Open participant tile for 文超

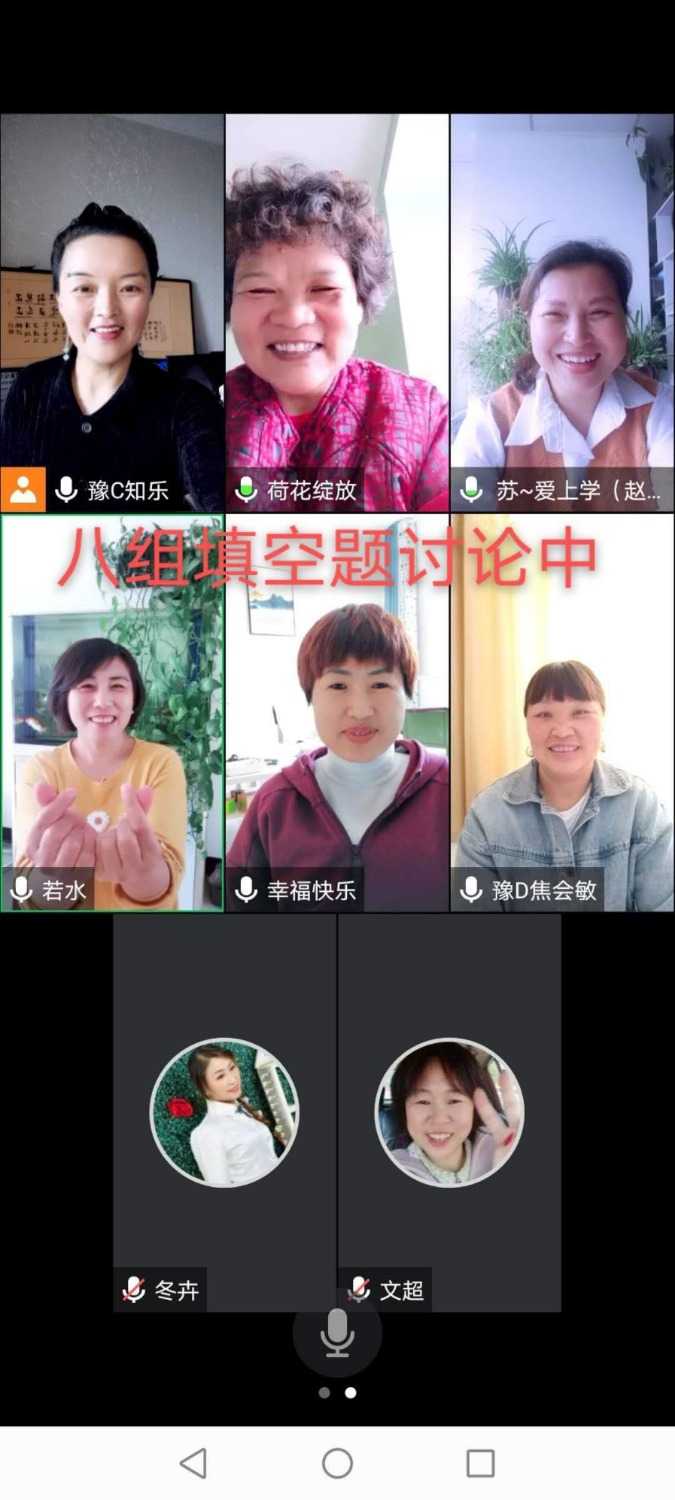[x=449, y=1112]
